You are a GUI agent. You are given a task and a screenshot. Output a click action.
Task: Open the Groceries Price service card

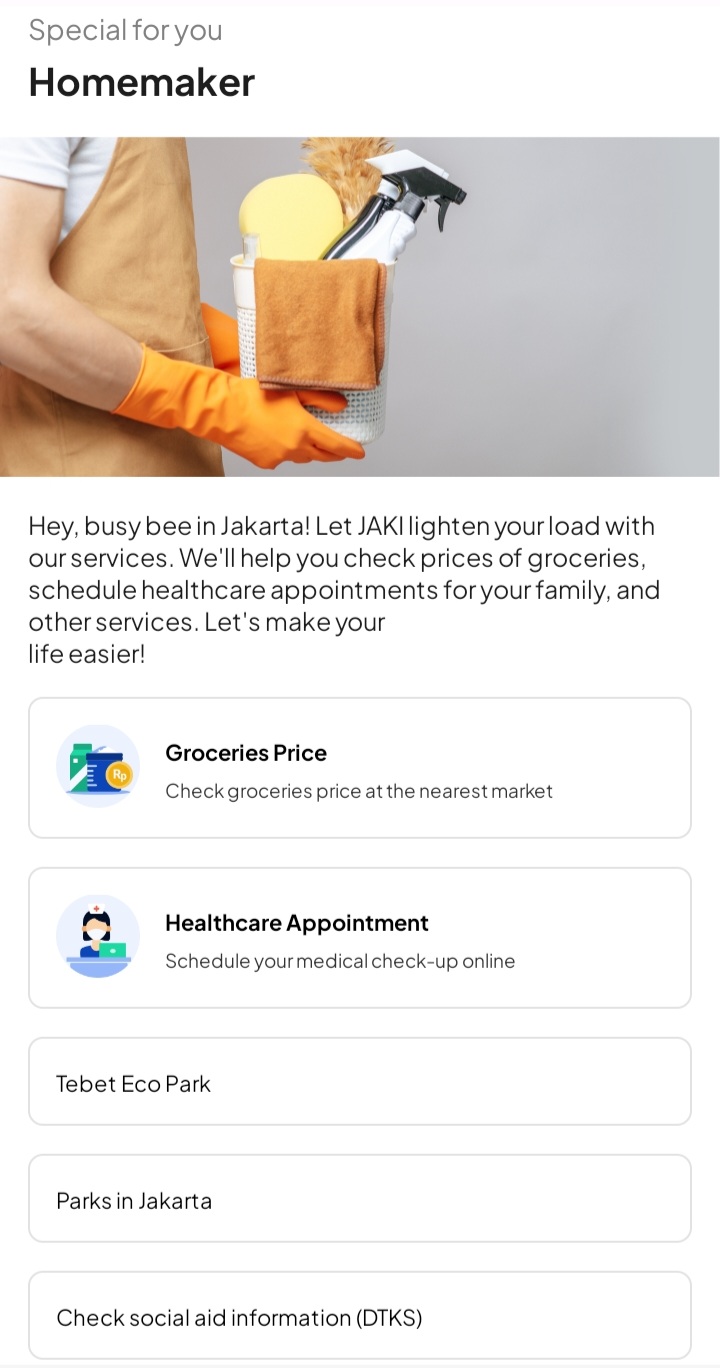click(359, 768)
